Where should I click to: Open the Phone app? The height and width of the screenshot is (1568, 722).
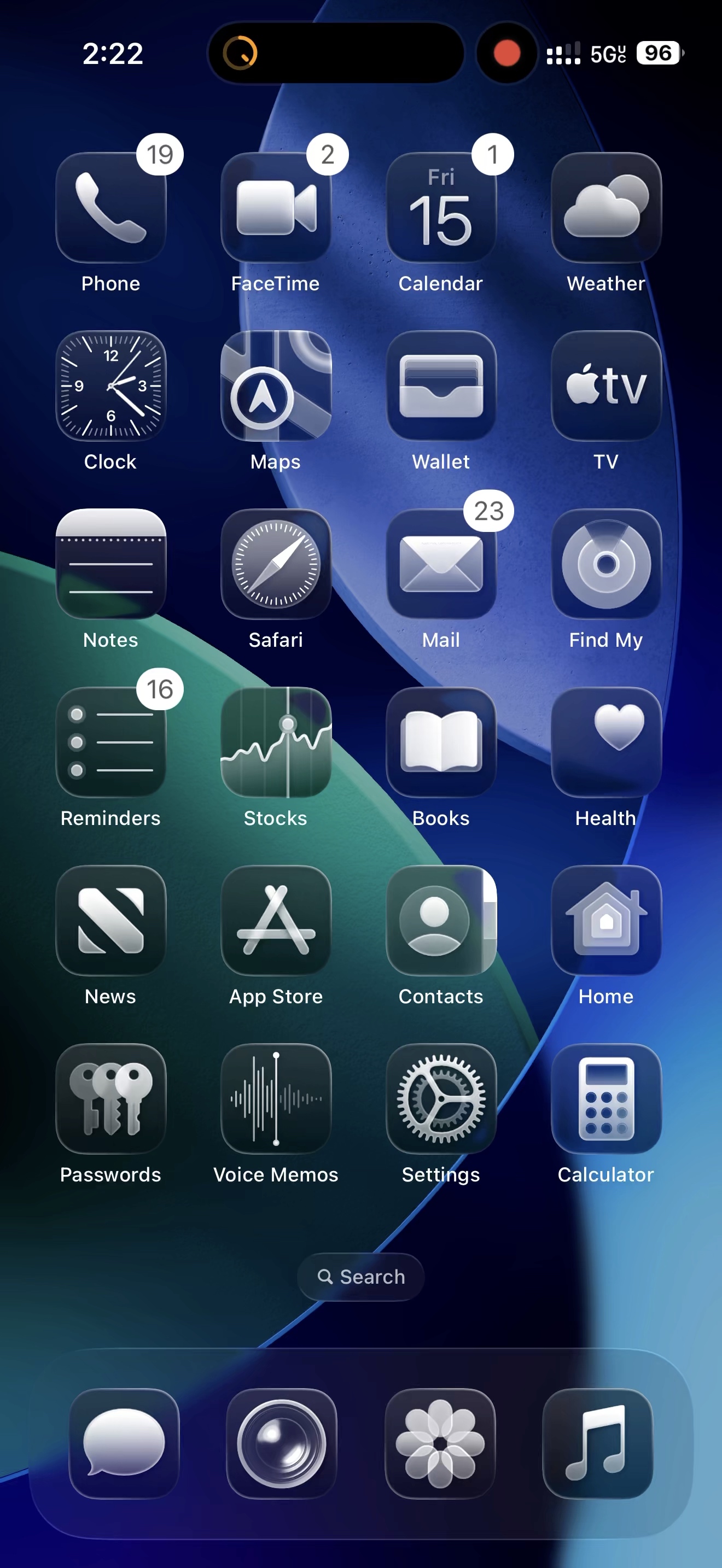[111, 208]
